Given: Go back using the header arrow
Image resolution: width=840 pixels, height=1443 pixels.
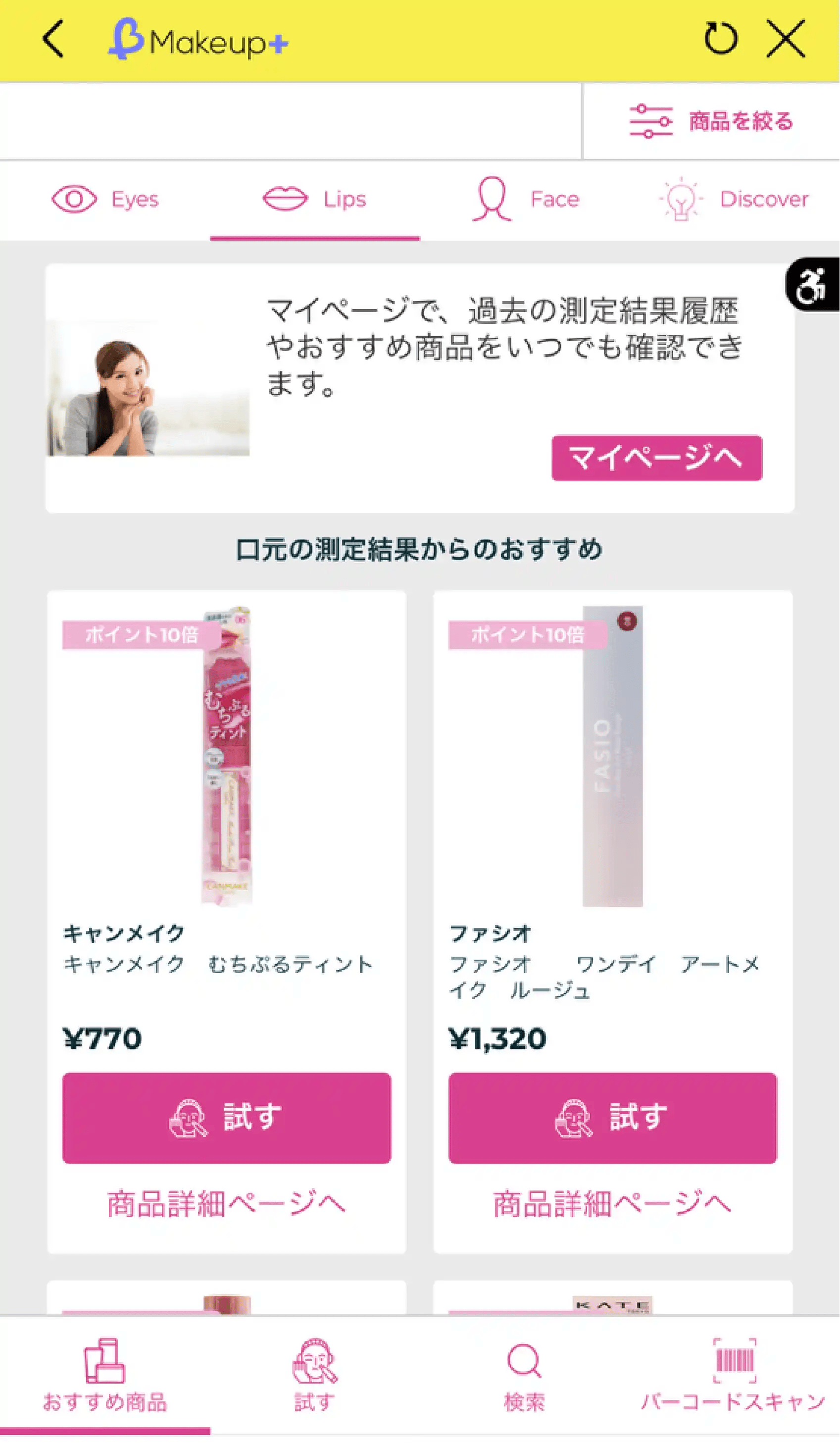Looking at the screenshot, I should (x=53, y=40).
